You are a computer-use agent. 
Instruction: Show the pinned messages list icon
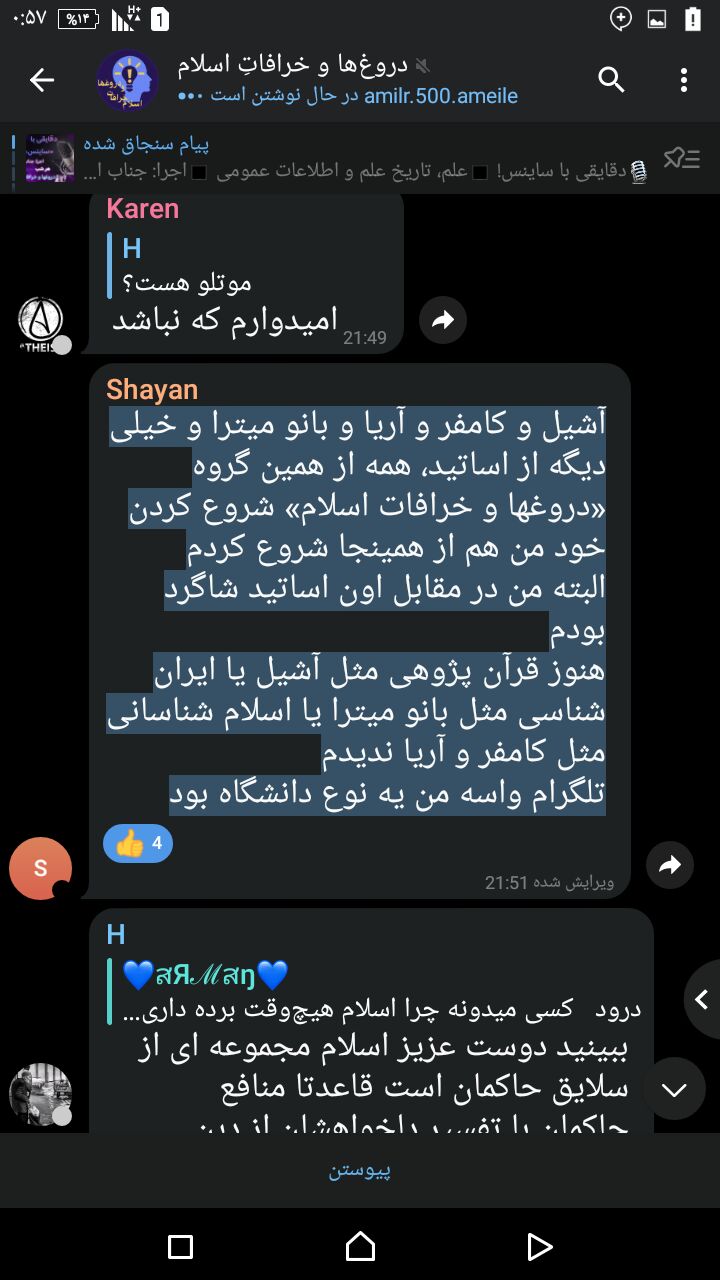tap(681, 158)
